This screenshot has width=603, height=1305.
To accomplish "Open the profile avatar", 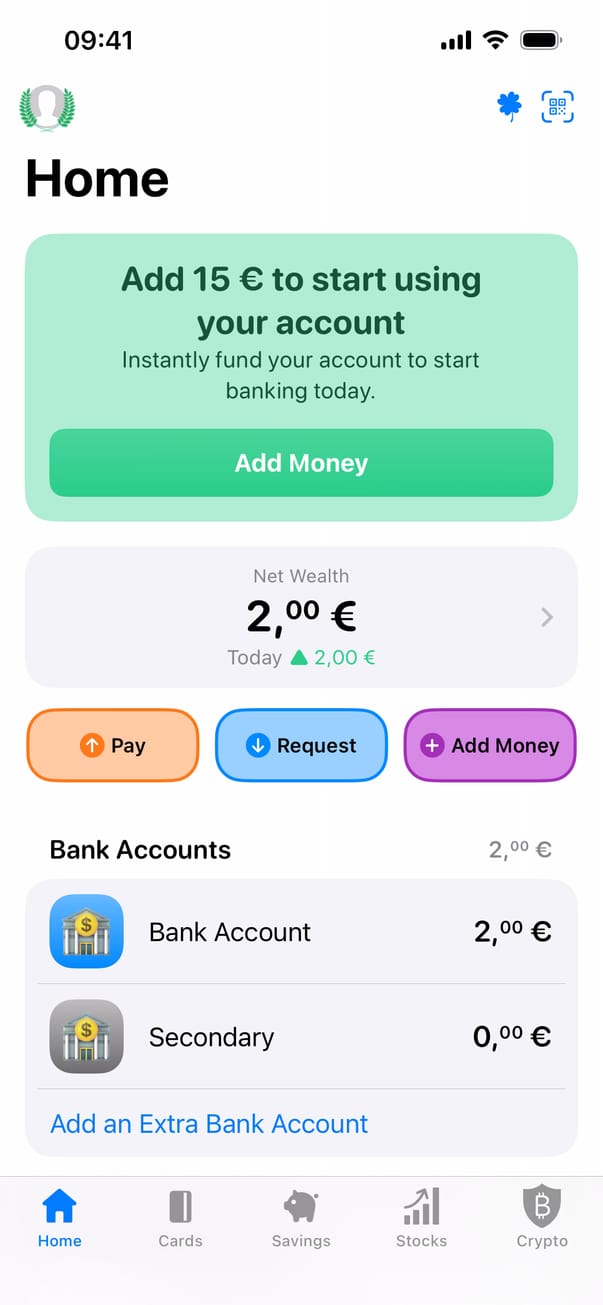I will 47,108.
